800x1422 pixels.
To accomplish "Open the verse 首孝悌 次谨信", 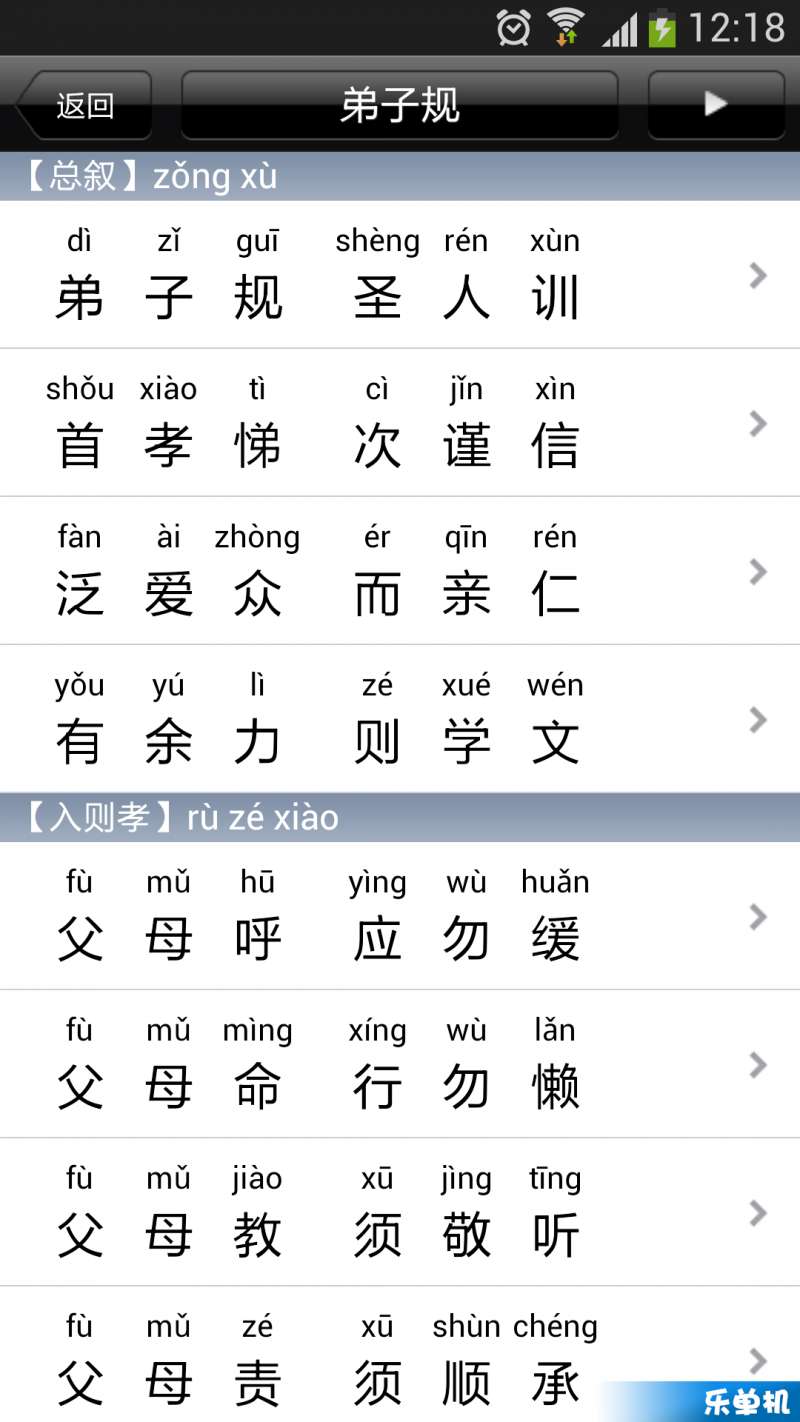I will click(400, 423).
